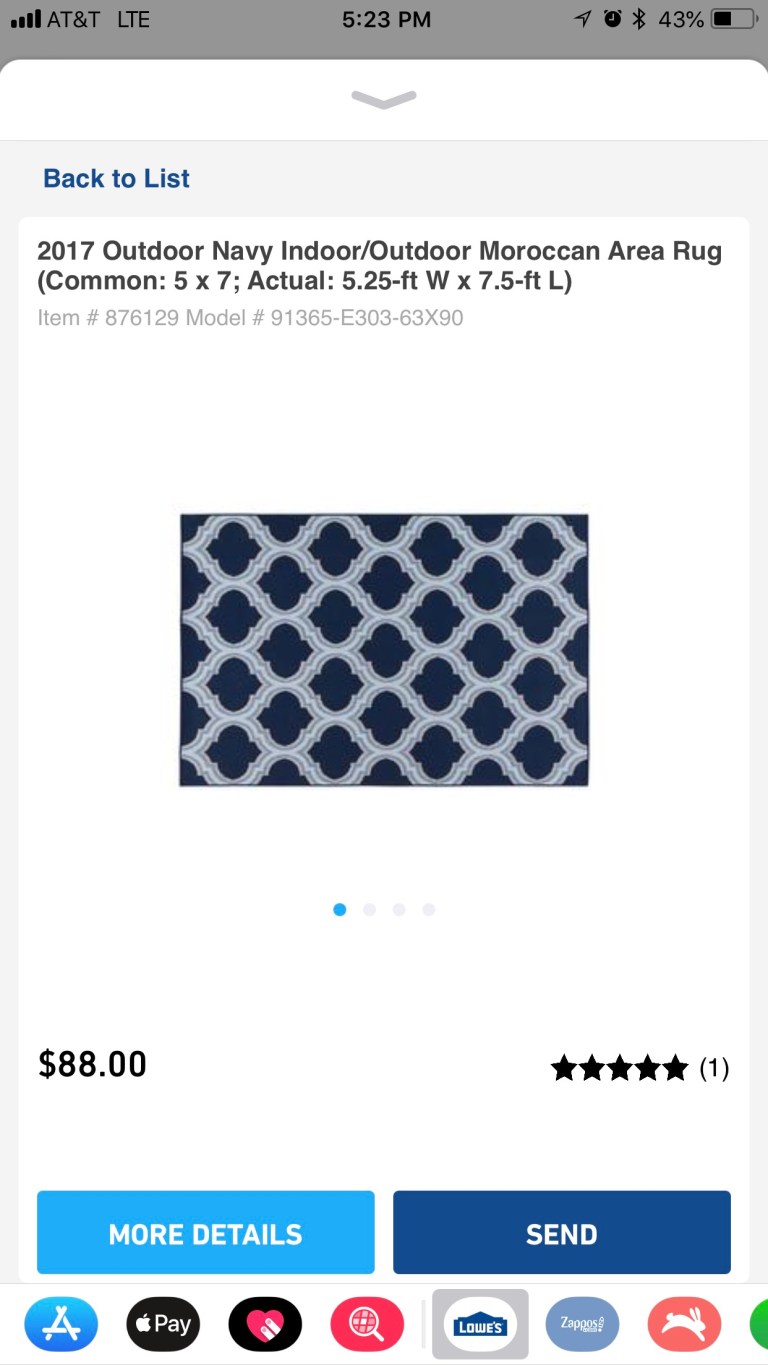Open the Zappos iMessage app
Screen dimensions: 768x1365
point(582,1324)
